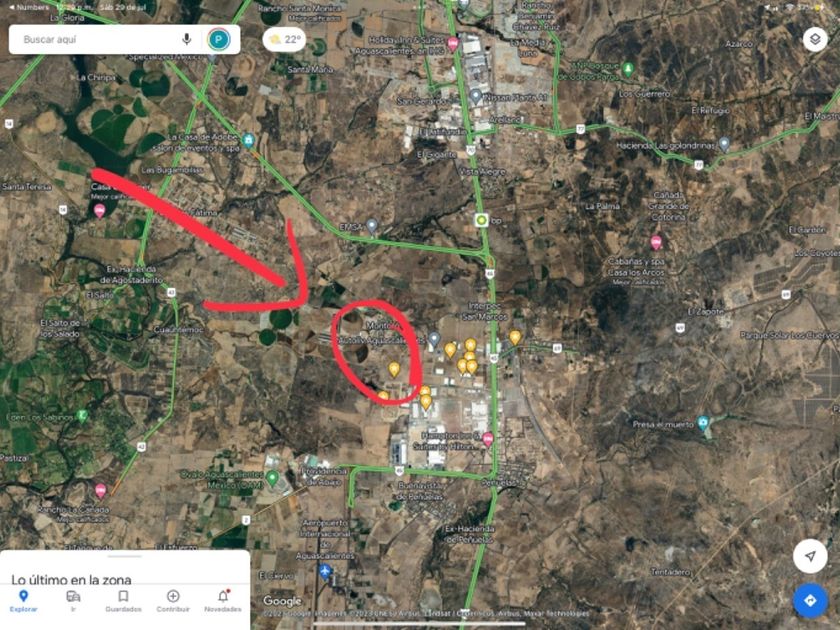Open the blue directions button
Screen dimensions: 840x630
coord(810,600)
